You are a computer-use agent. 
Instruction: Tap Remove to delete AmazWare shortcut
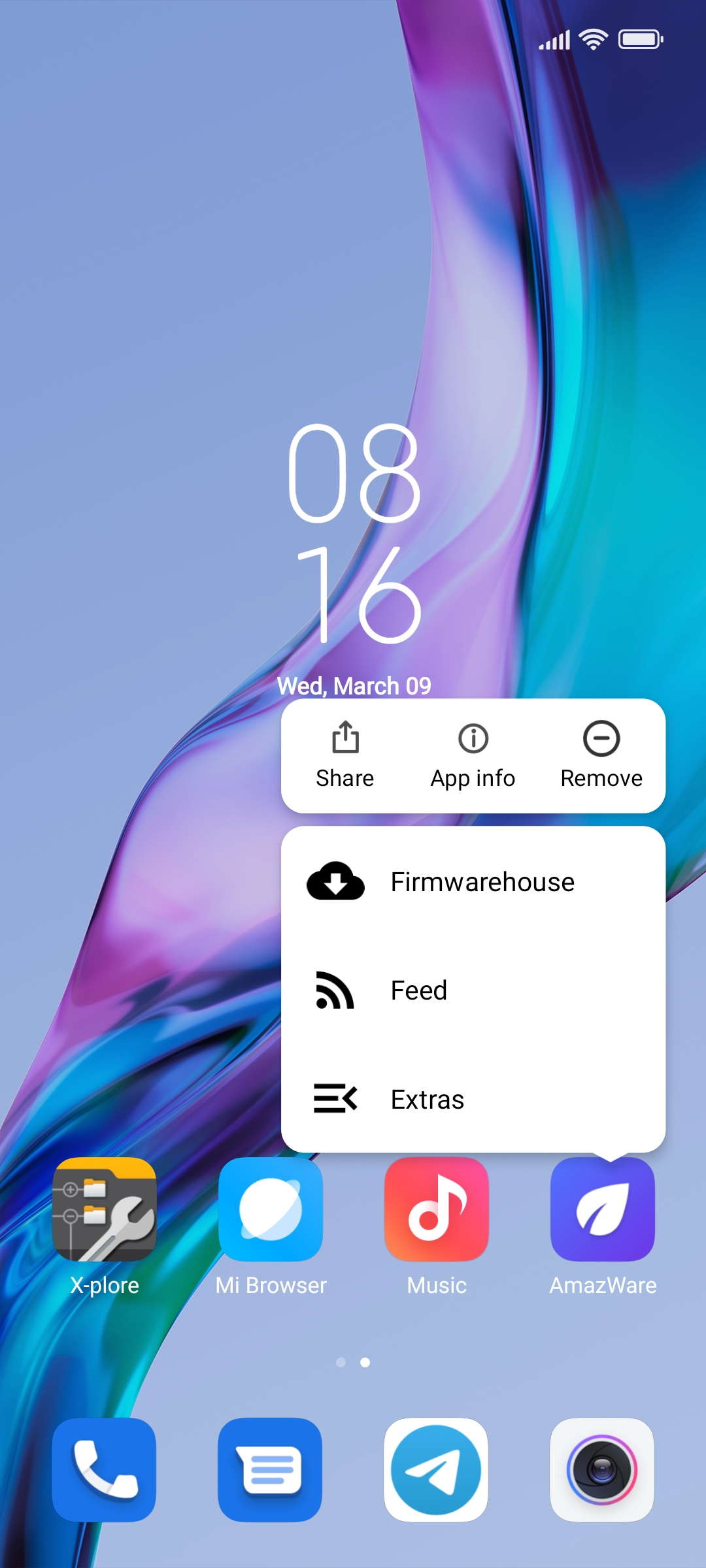pos(601,755)
